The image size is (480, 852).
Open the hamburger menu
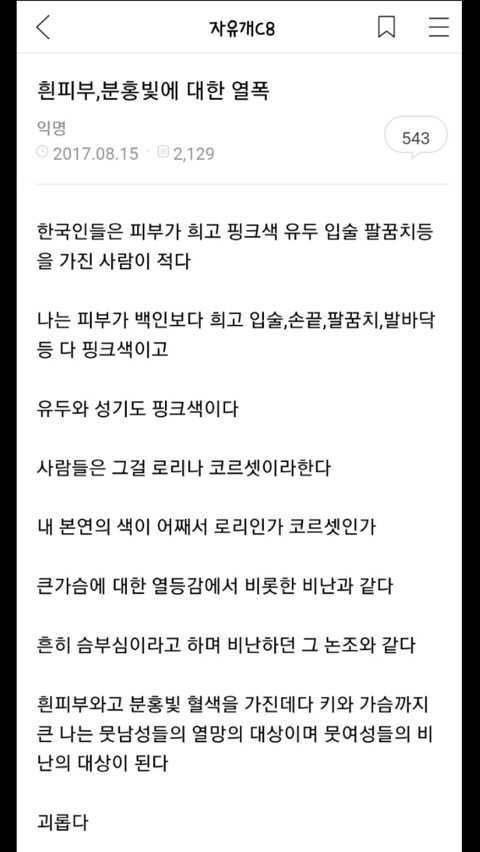point(439,27)
